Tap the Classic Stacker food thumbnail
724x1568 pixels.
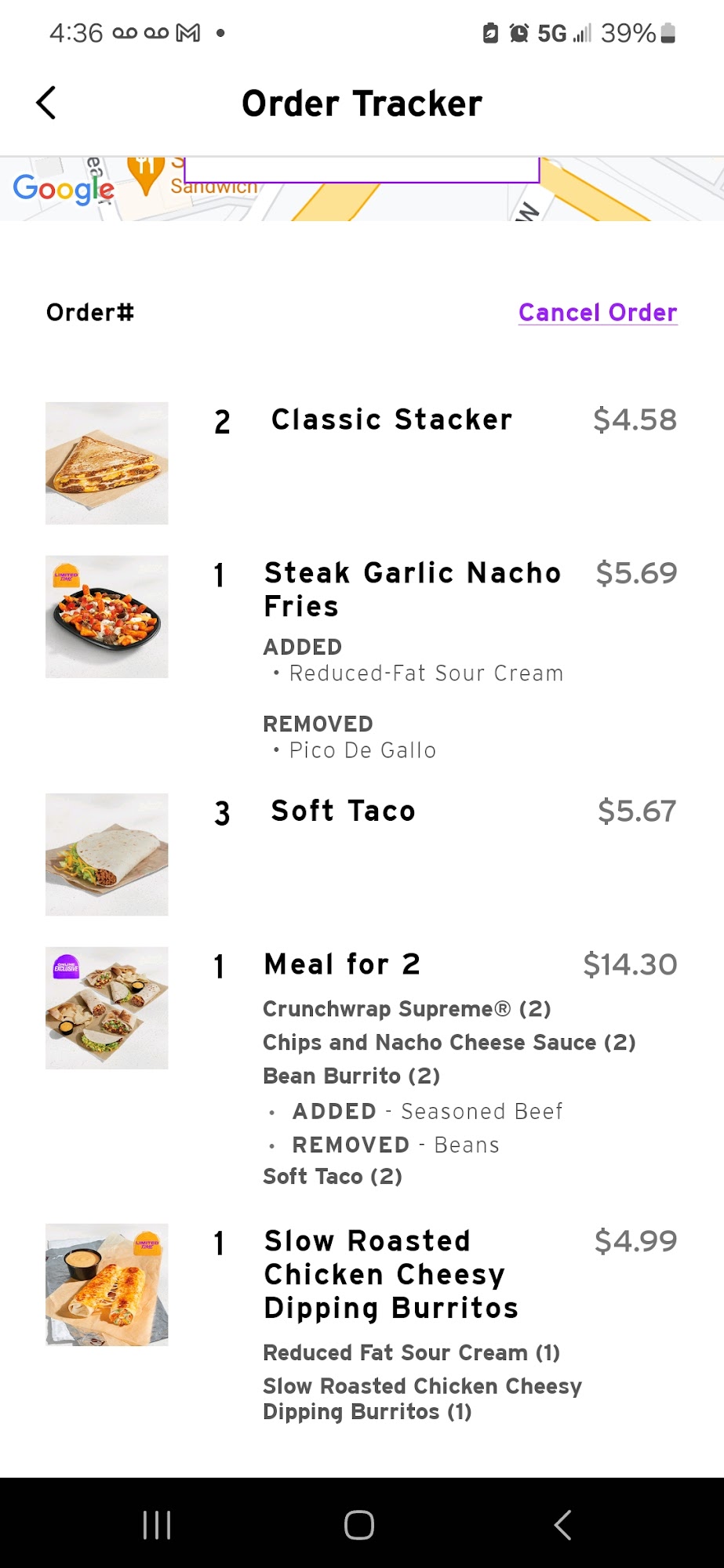(x=107, y=463)
